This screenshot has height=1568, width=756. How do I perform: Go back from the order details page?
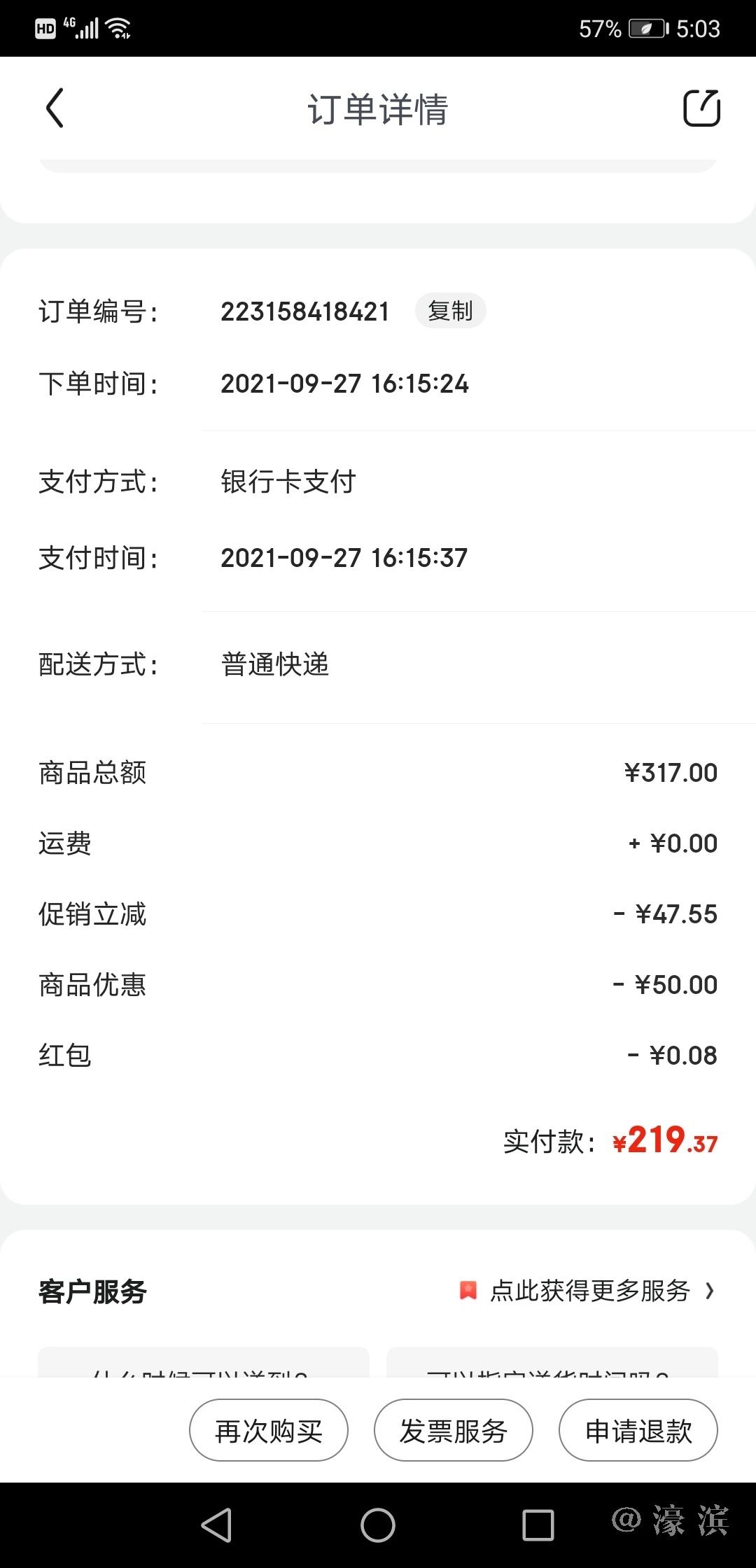(55, 108)
